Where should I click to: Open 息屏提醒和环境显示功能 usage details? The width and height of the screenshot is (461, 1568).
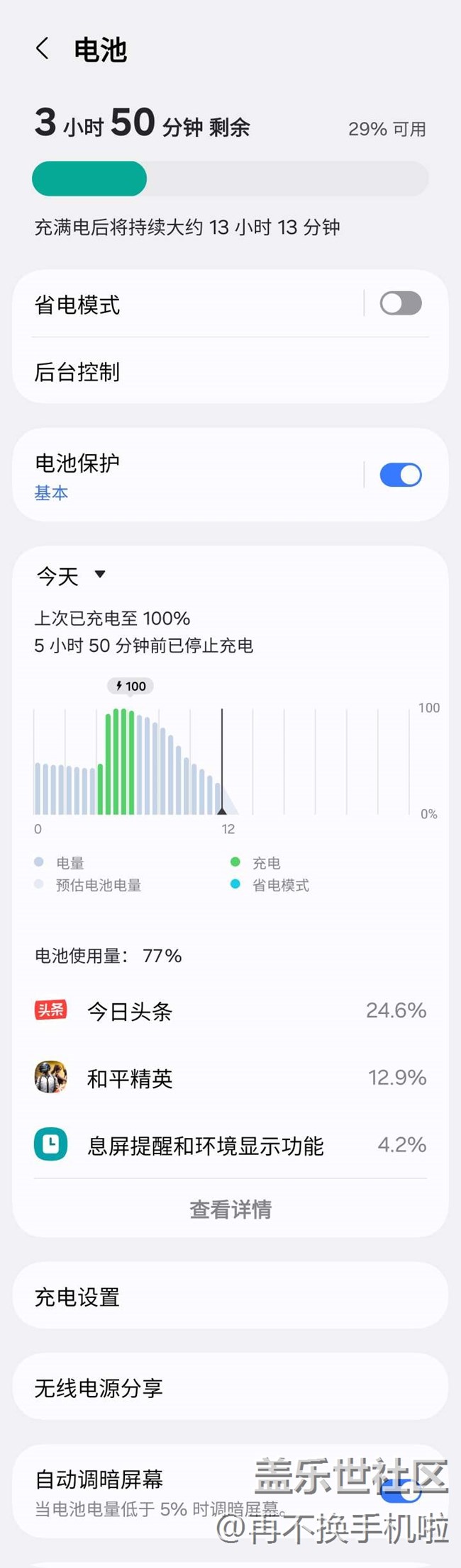tap(230, 1146)
